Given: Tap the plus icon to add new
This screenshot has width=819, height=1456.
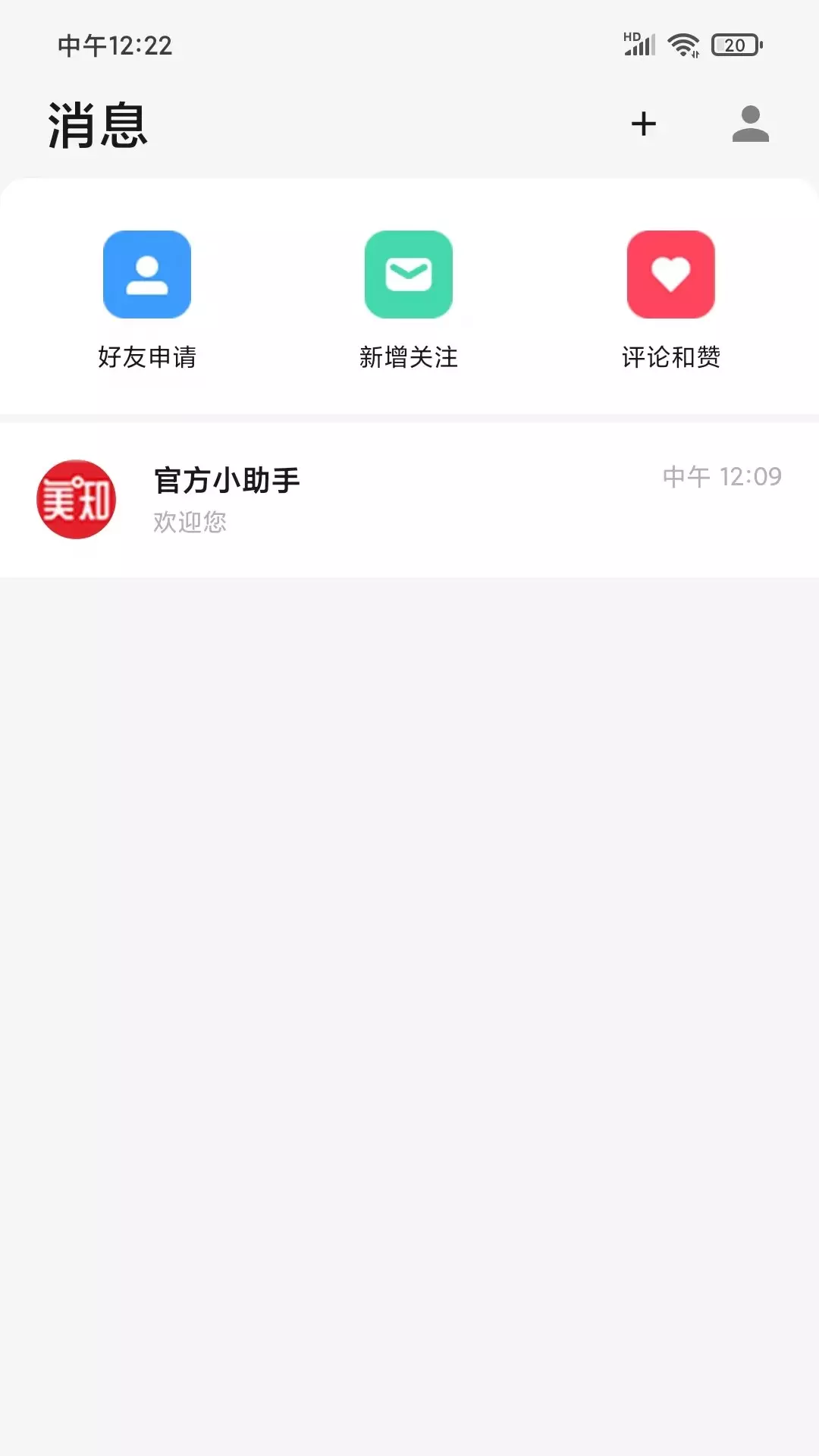Looking at the screenshot, I should click(643, 124).
